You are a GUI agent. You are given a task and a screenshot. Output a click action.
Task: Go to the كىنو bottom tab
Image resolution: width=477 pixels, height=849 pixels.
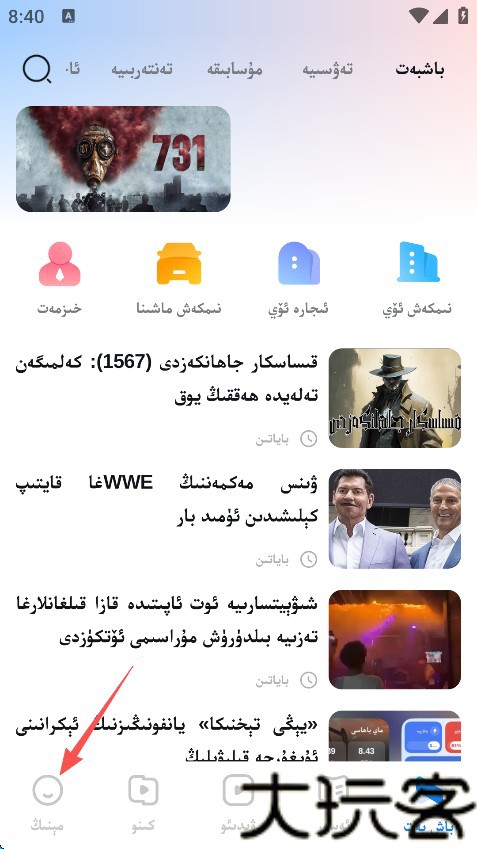143,802
